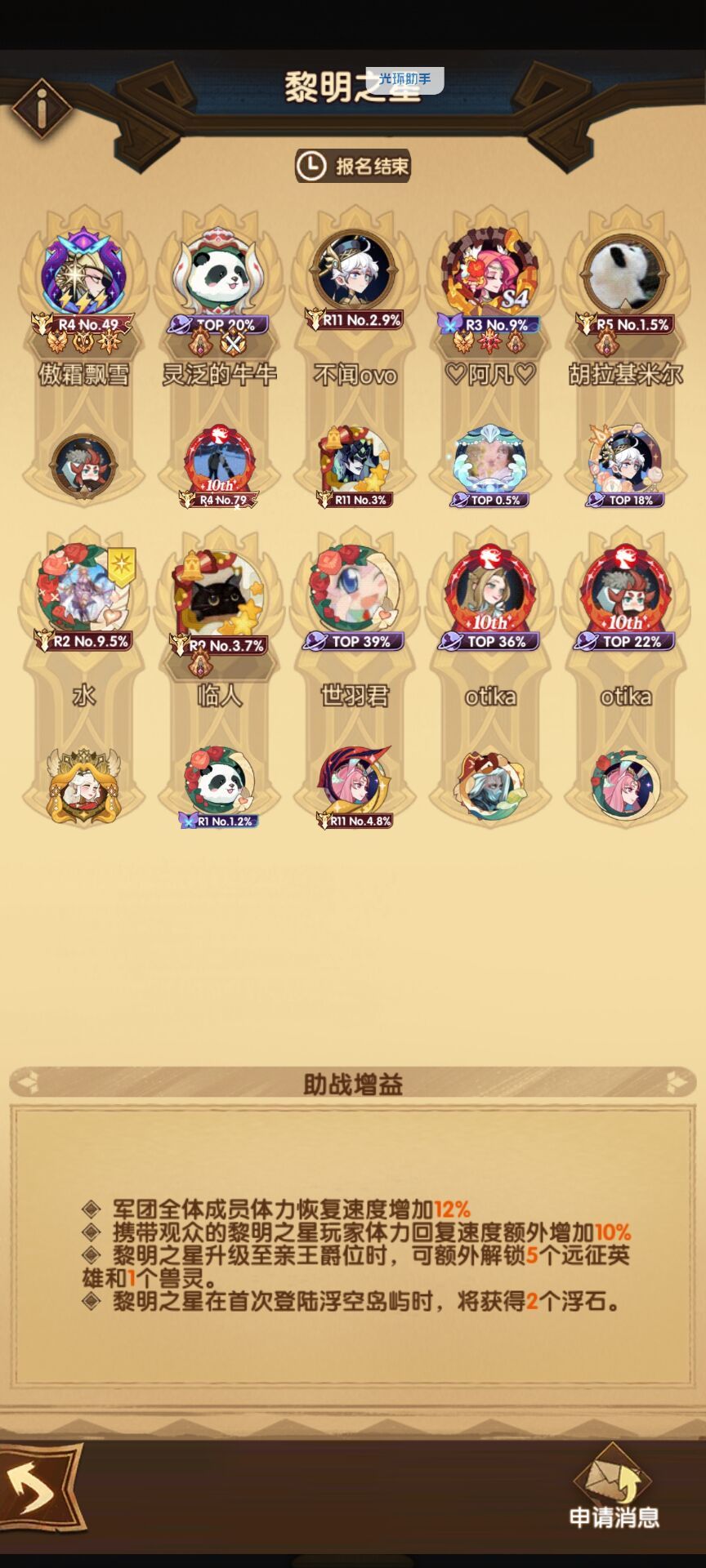Tap the black cat portrait of 临人
This screenshot has height=1568, width=706.
(217, 592)
